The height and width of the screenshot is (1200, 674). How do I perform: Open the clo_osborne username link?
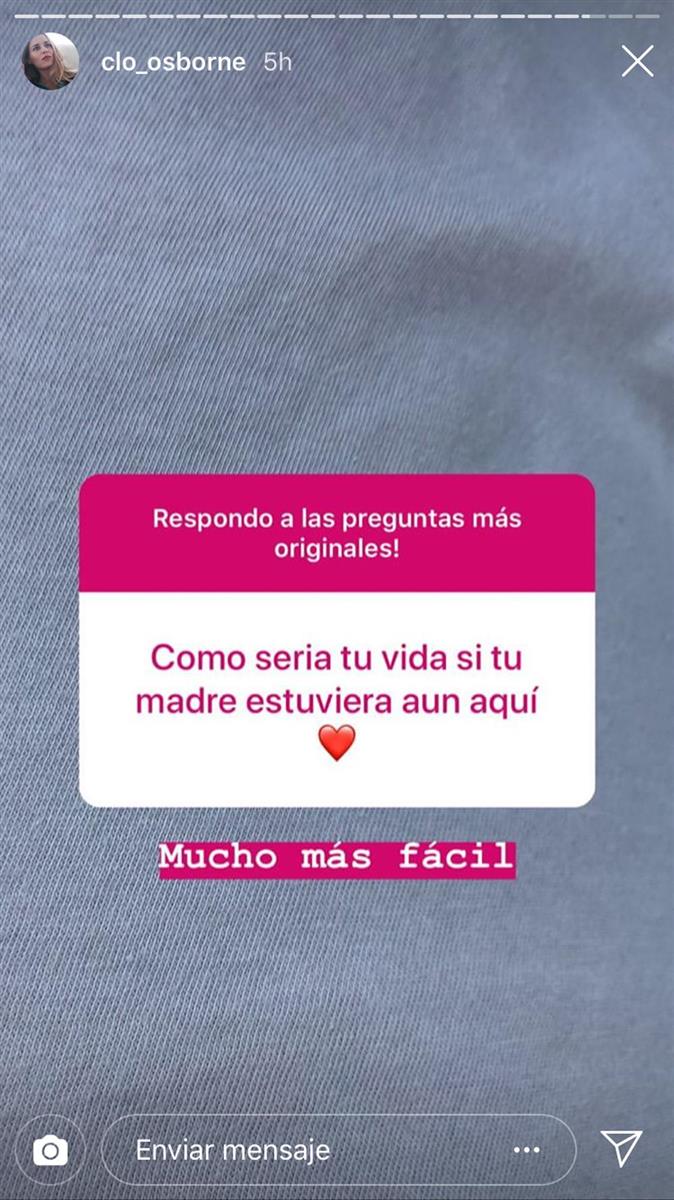173,62
